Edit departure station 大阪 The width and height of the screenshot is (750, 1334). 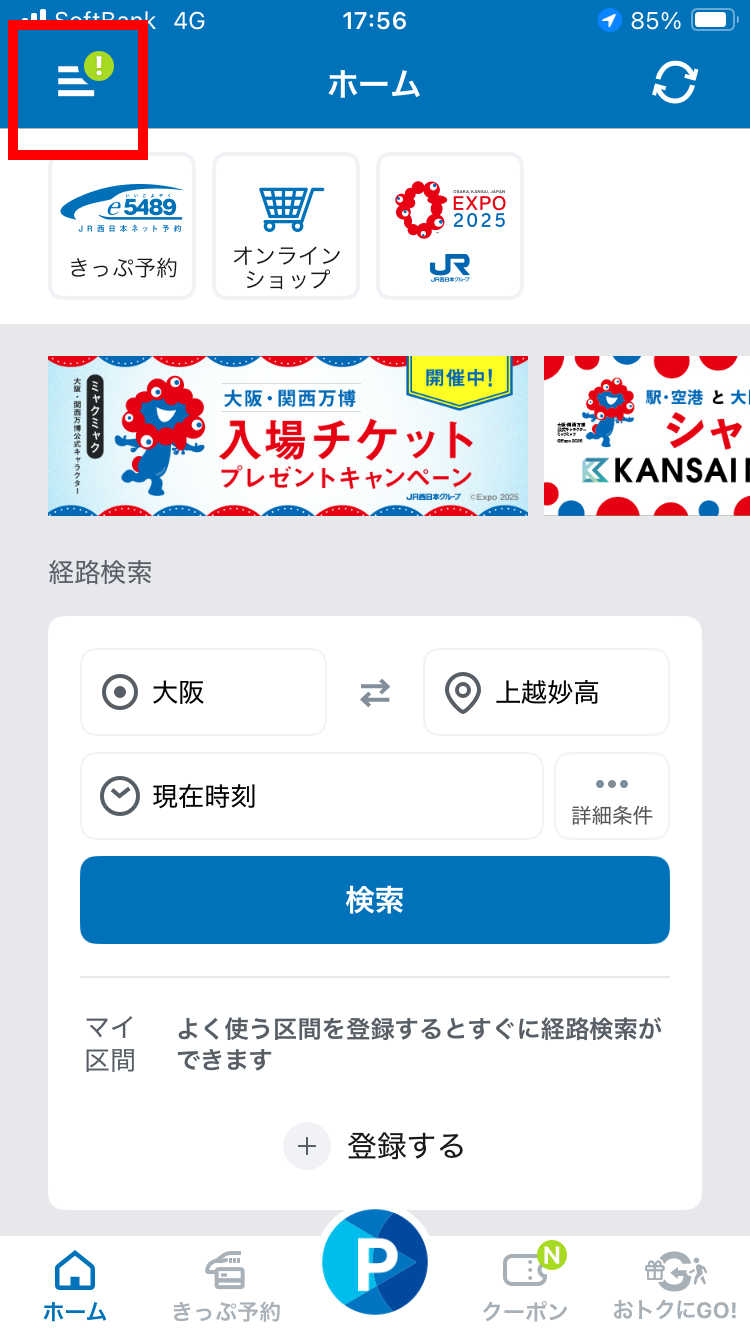(x=204, y=692)
